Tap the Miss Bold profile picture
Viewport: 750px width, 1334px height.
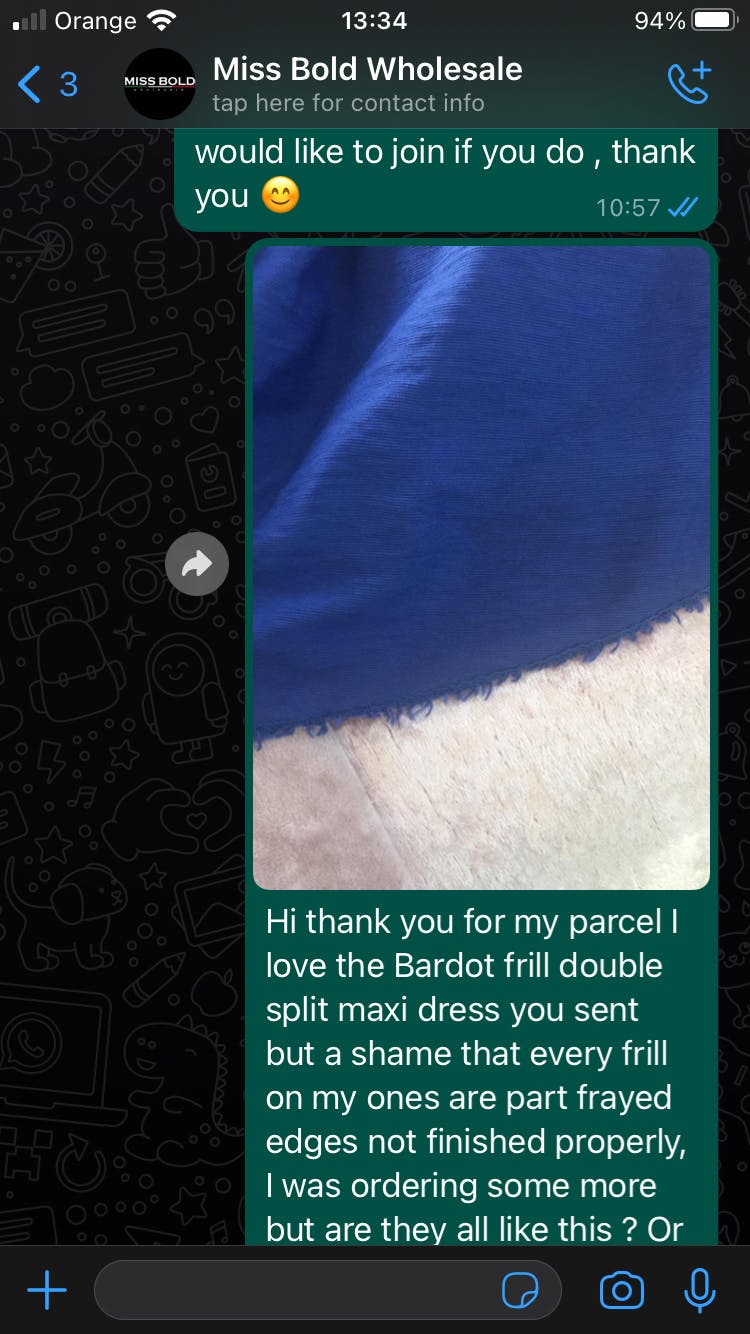click(160, 84)
